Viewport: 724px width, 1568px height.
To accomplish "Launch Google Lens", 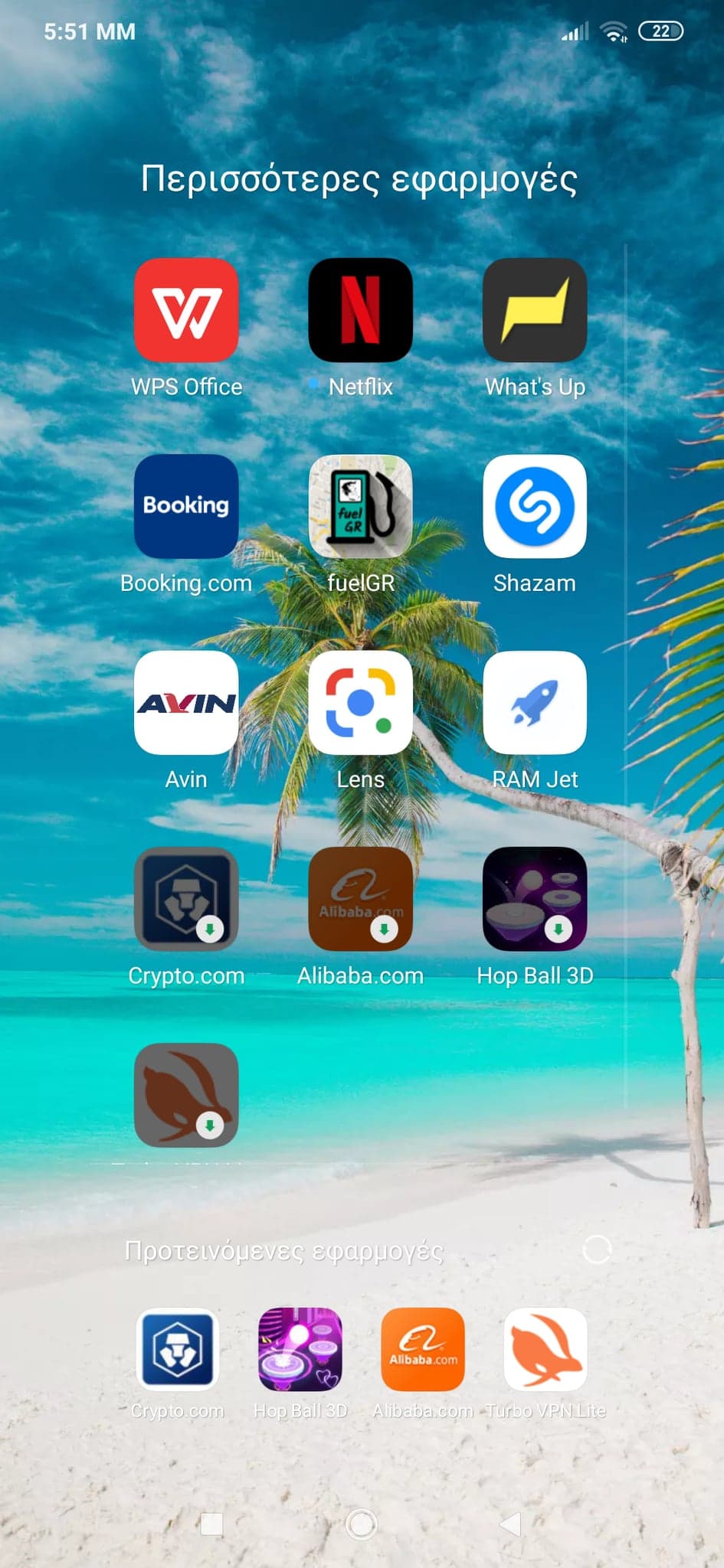I will (360, 702).
